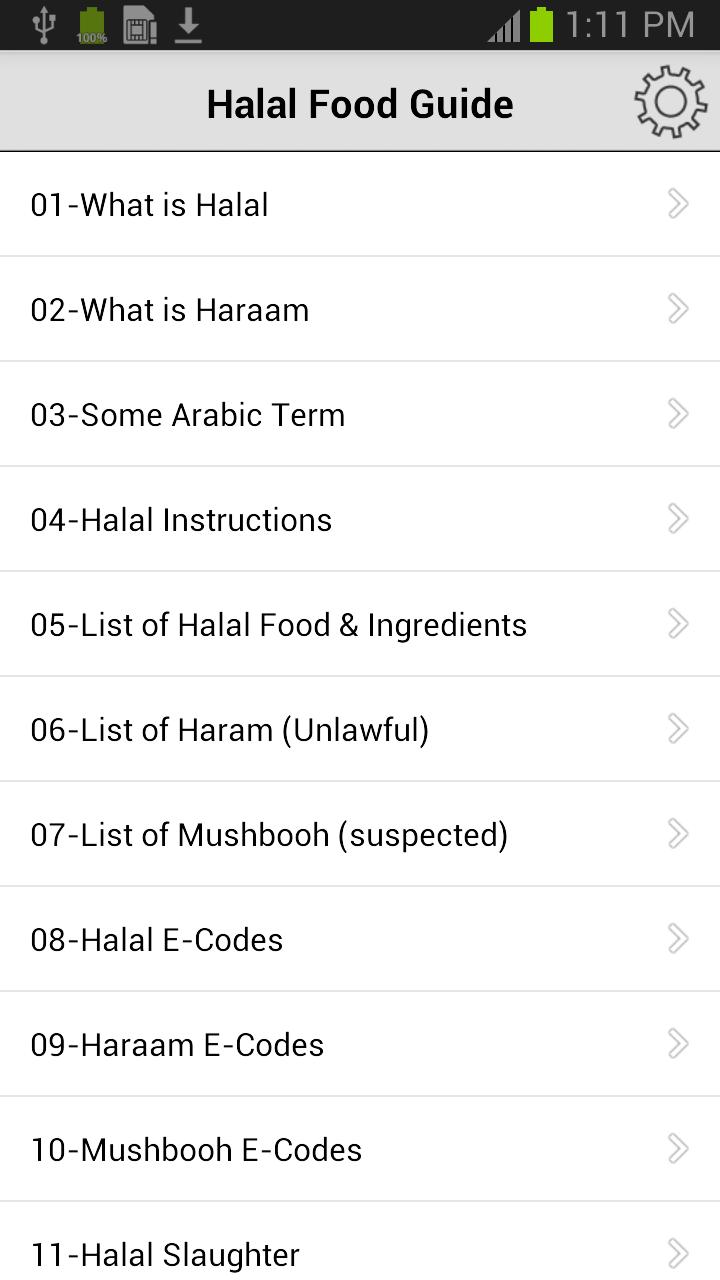This screenshot has width=720, height=1280.
Task: Open 08-Halal E-Codes
Action: click(156, 938)
